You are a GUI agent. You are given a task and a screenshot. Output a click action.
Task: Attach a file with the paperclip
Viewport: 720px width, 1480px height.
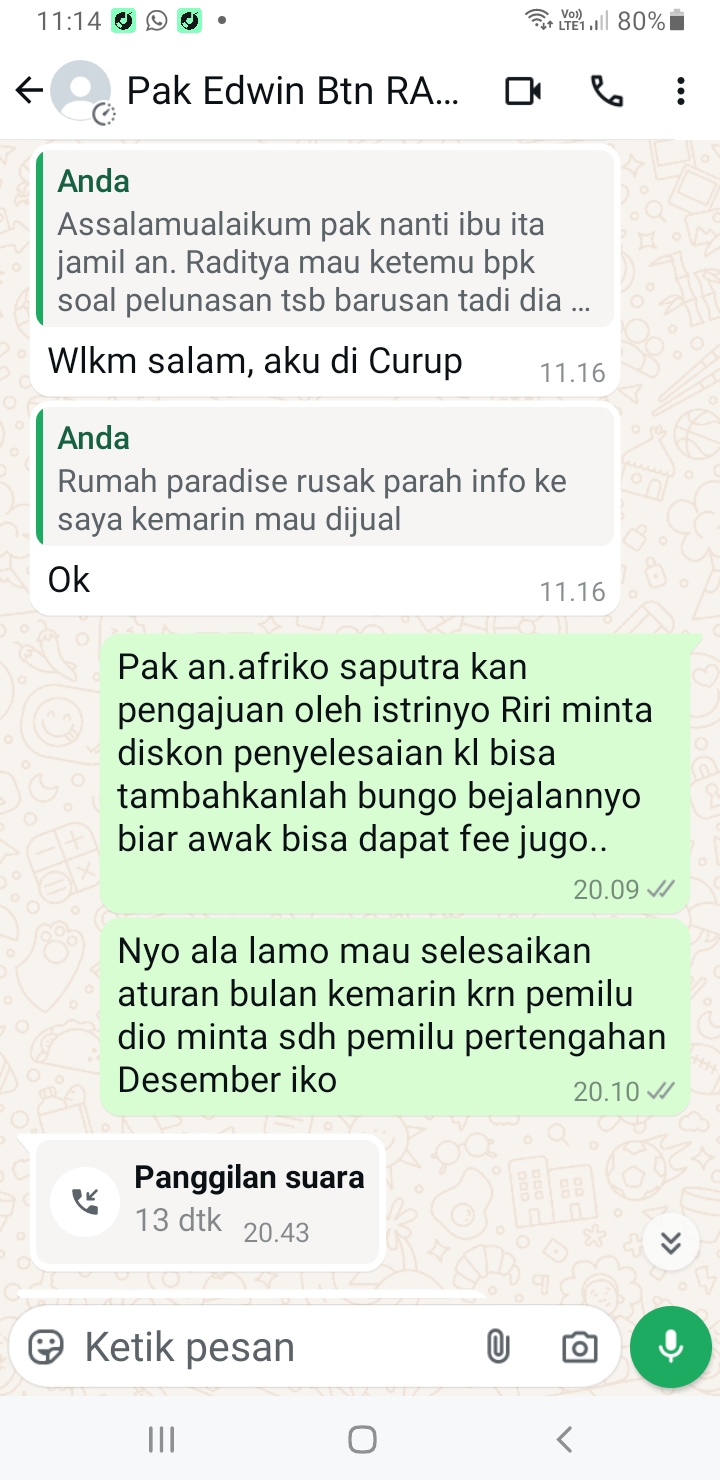[x=497, y=1347]
